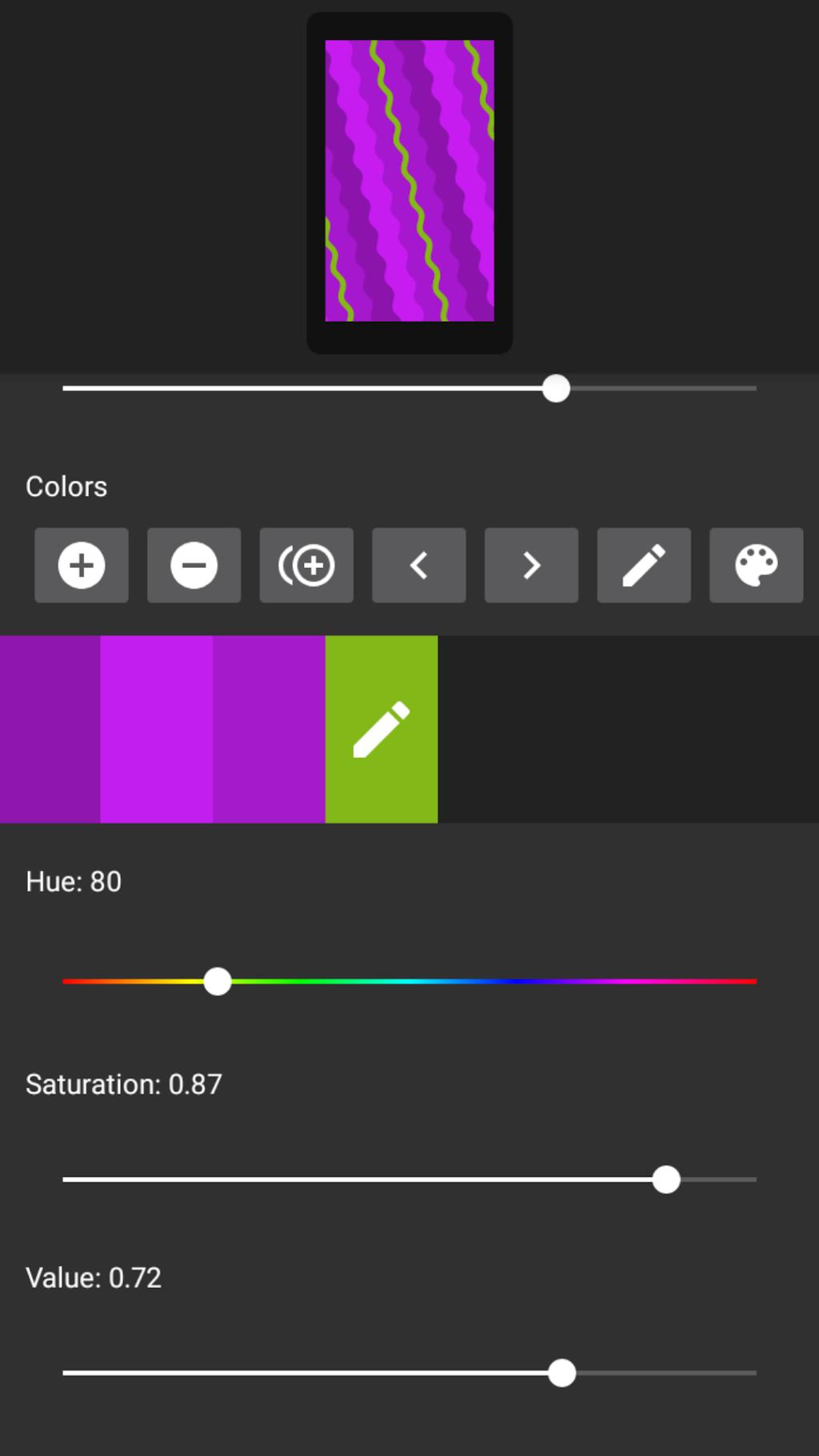Add a new color with the plus button
Viewport: 819px width, 1456px height.
coord(81,565)
